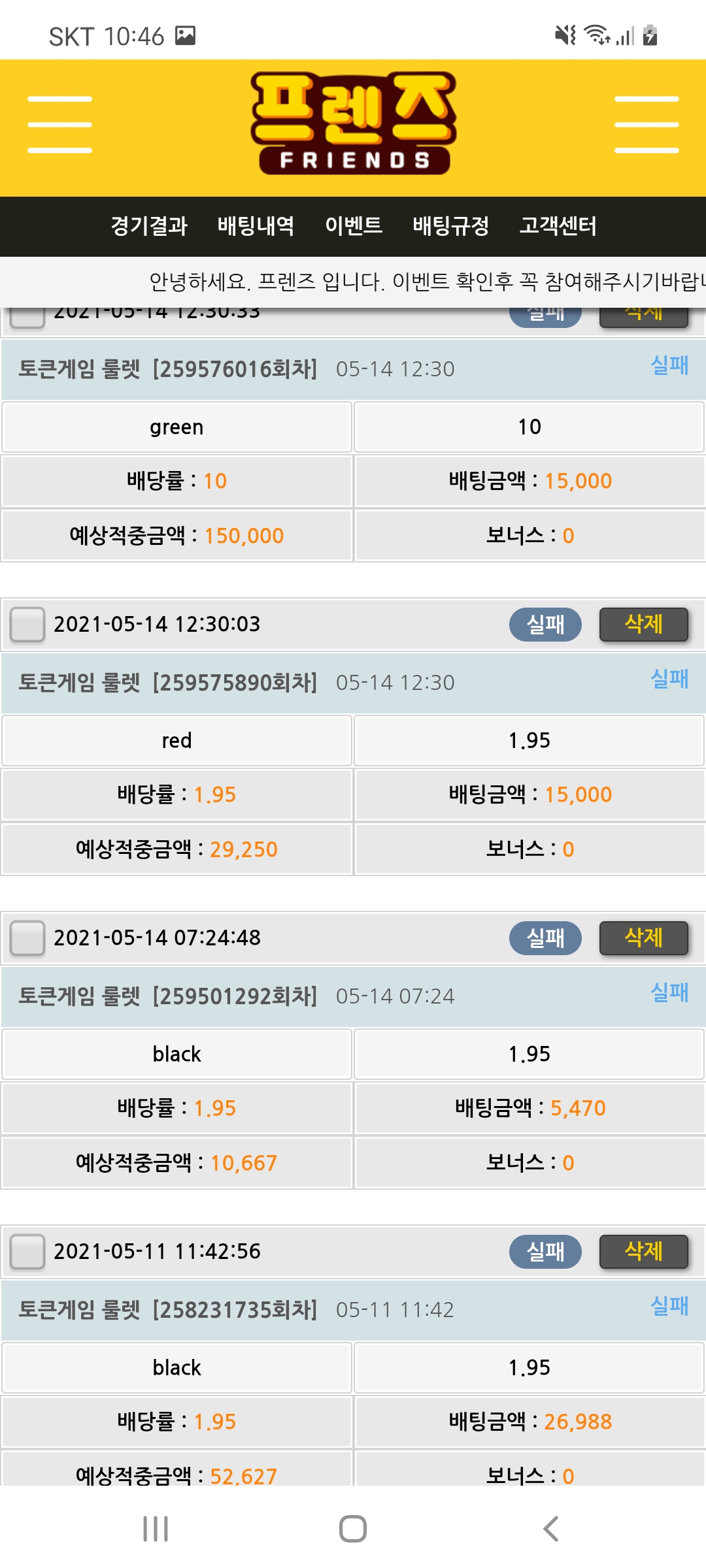Open the left hamburger menu

pos(59,125)
